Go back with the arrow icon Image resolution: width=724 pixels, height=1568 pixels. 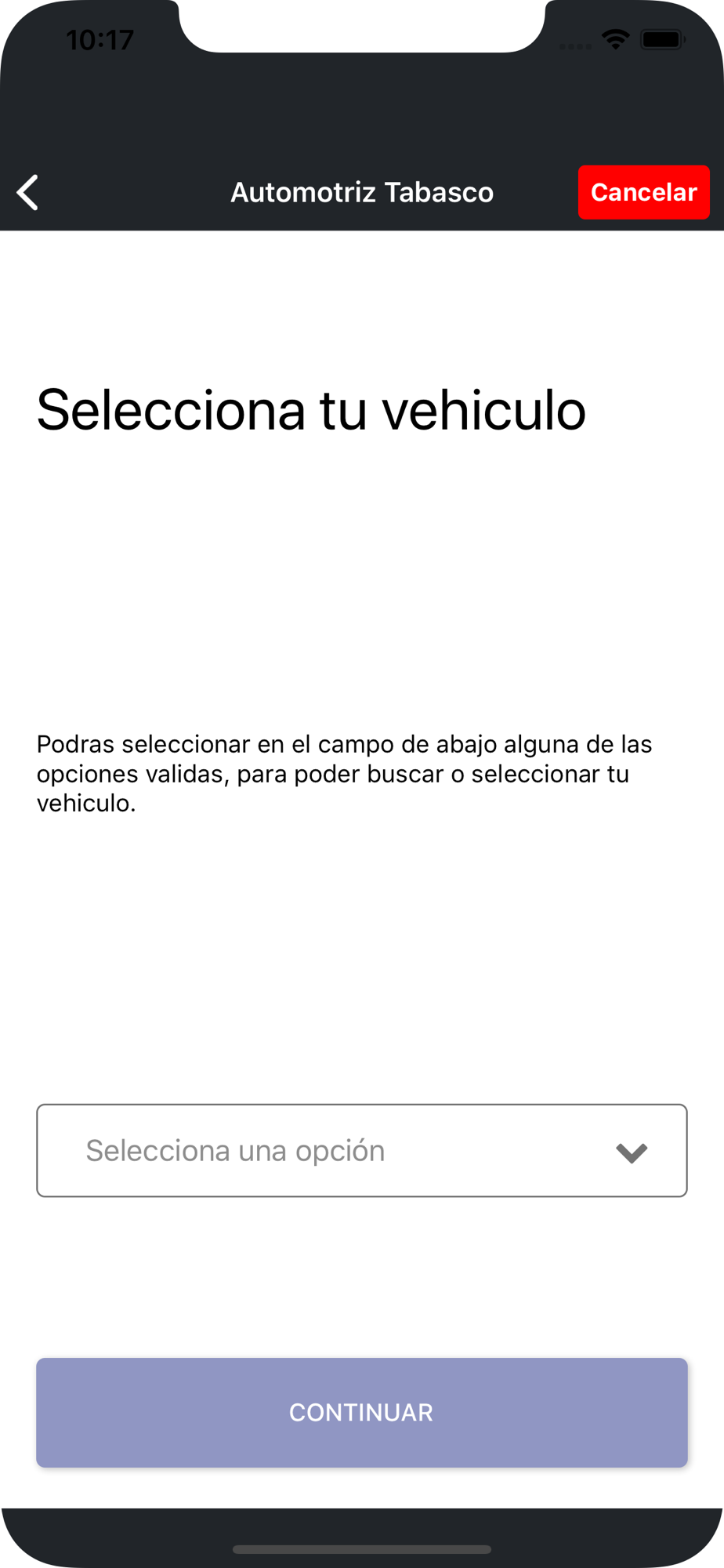click(28, 192)
